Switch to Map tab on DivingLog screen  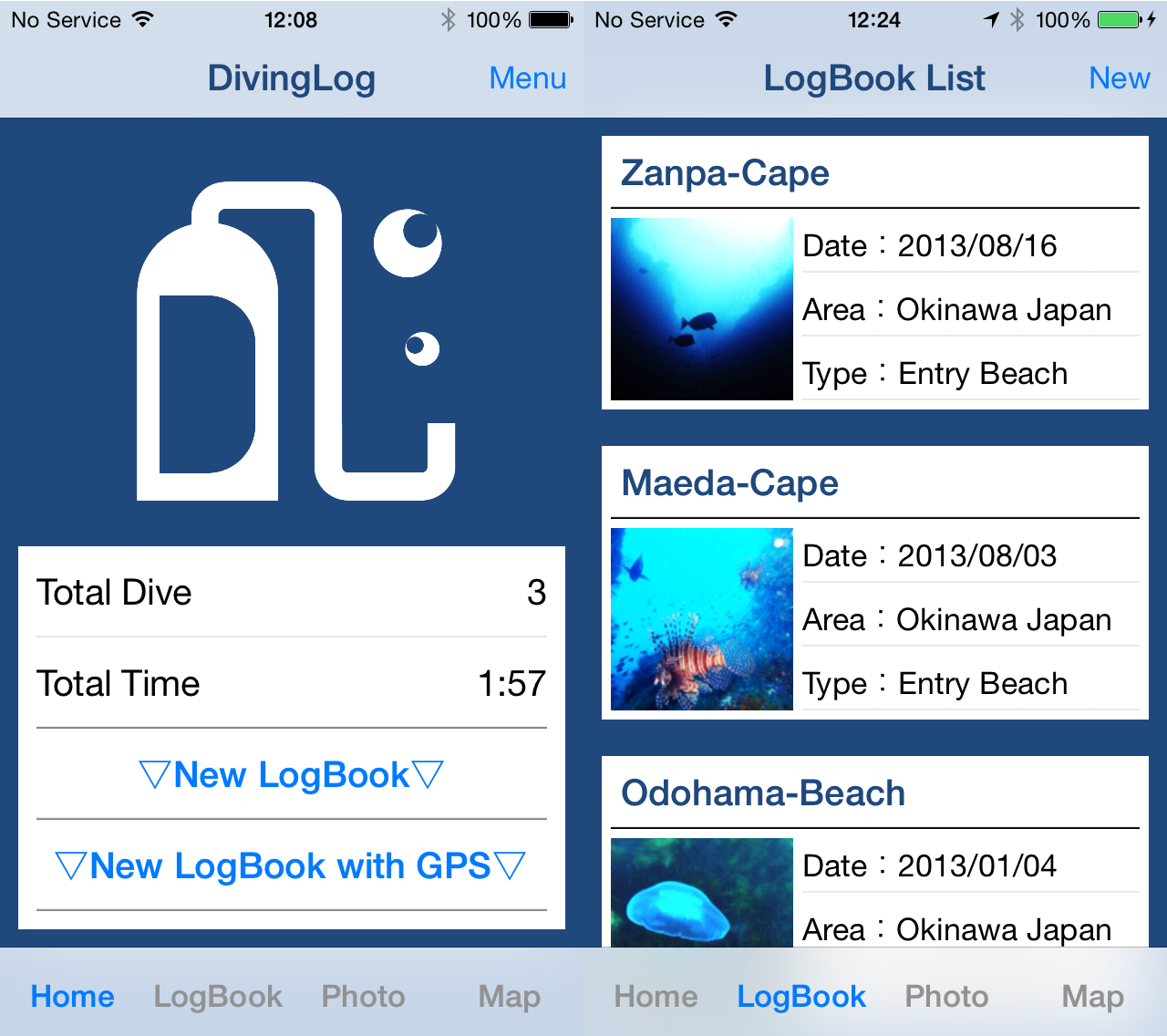pyautogui.click(x=509, y=996)
